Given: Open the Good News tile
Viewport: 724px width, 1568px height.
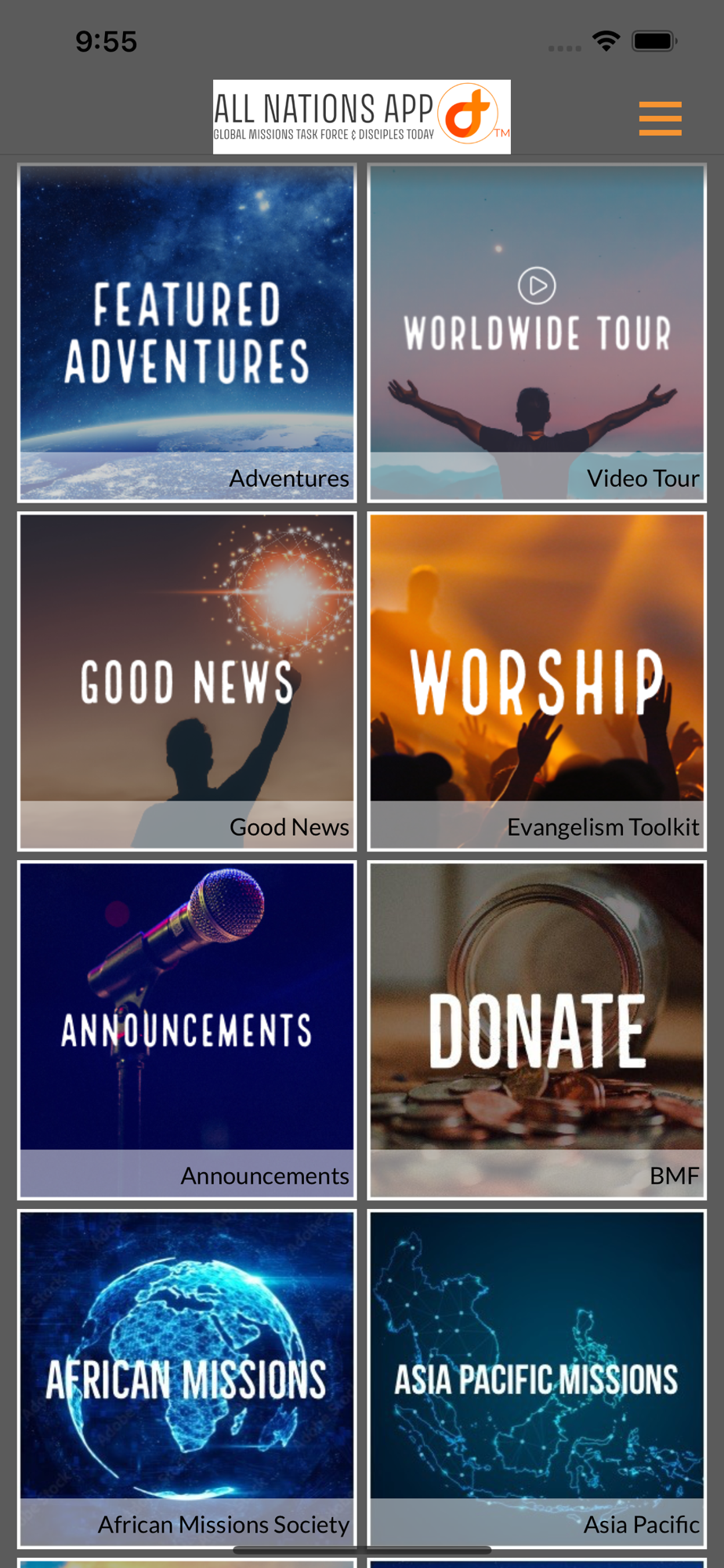Looking at the screenshot, I should pos(187,681).
